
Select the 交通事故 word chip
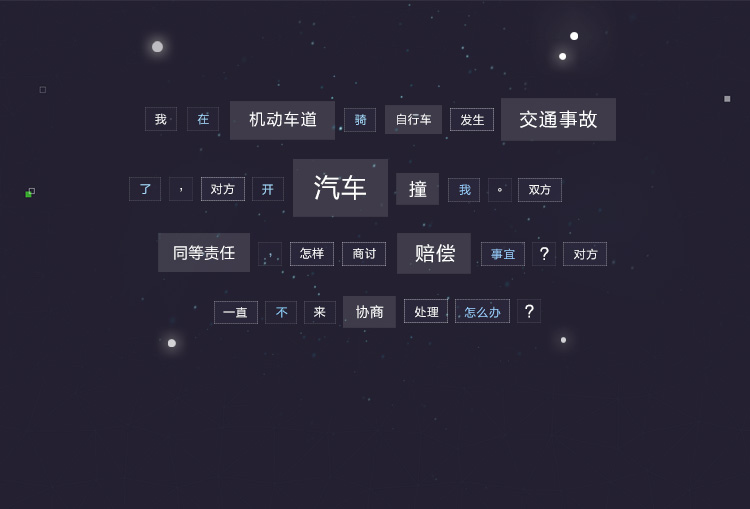(x=558, y=120)
